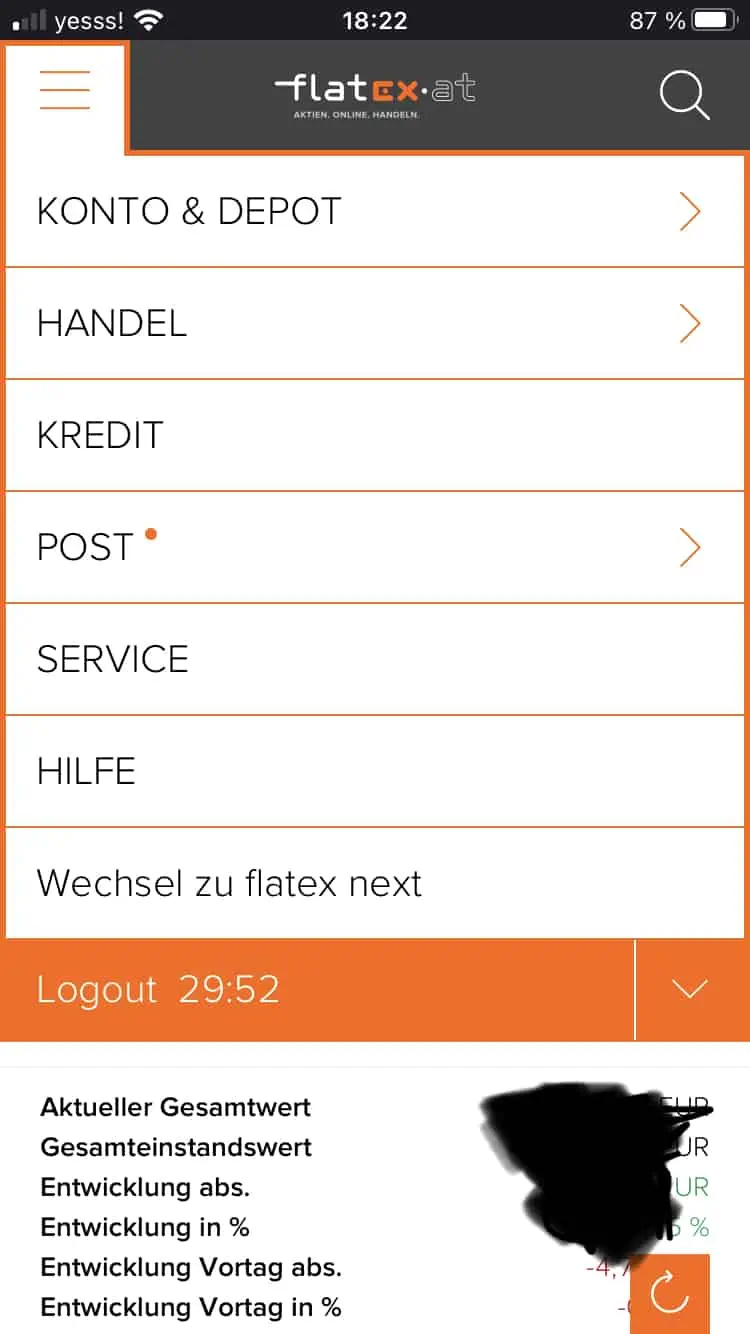Viewport: 750px width, 1334px height.
Task: Close the hamburger menu
Action: pos(65,91)
